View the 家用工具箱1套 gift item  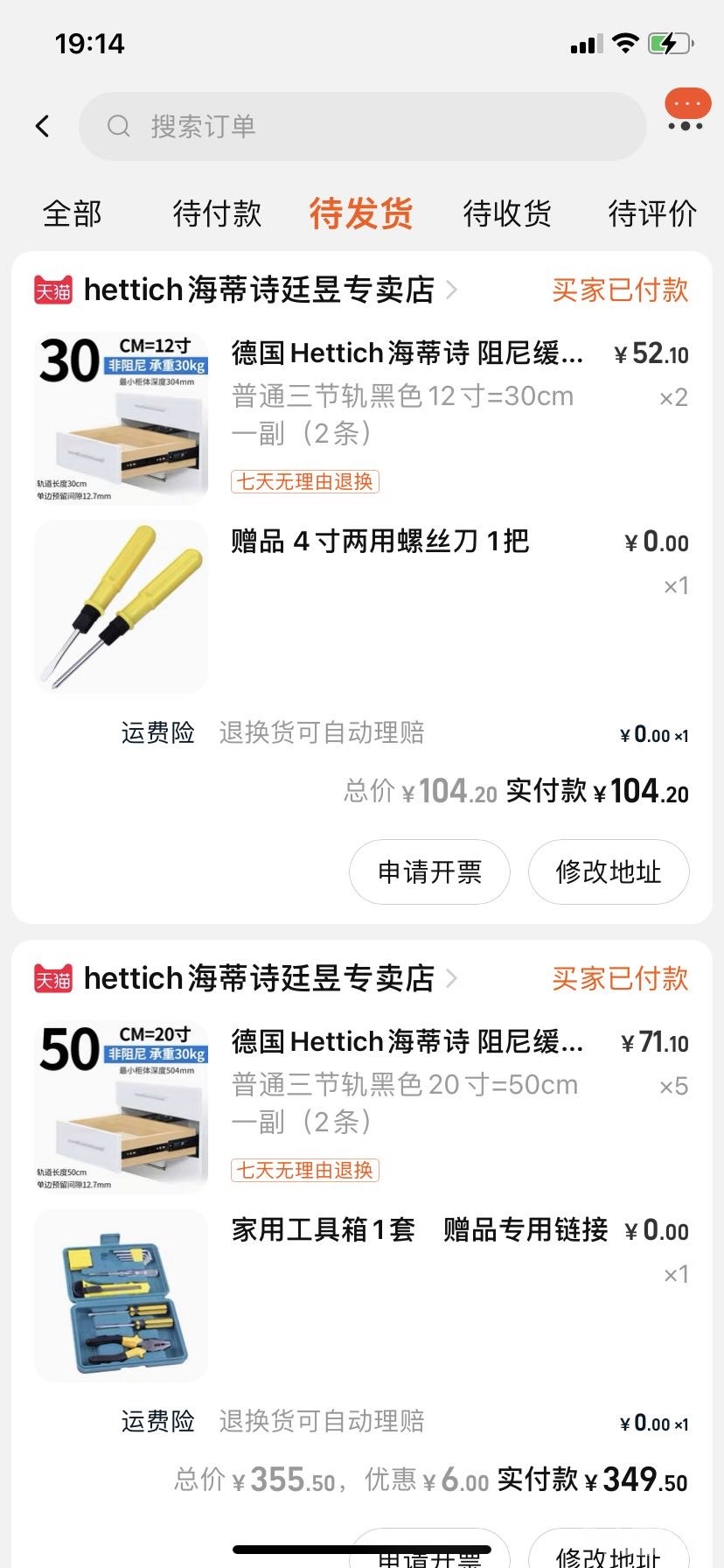[324, 1230]
